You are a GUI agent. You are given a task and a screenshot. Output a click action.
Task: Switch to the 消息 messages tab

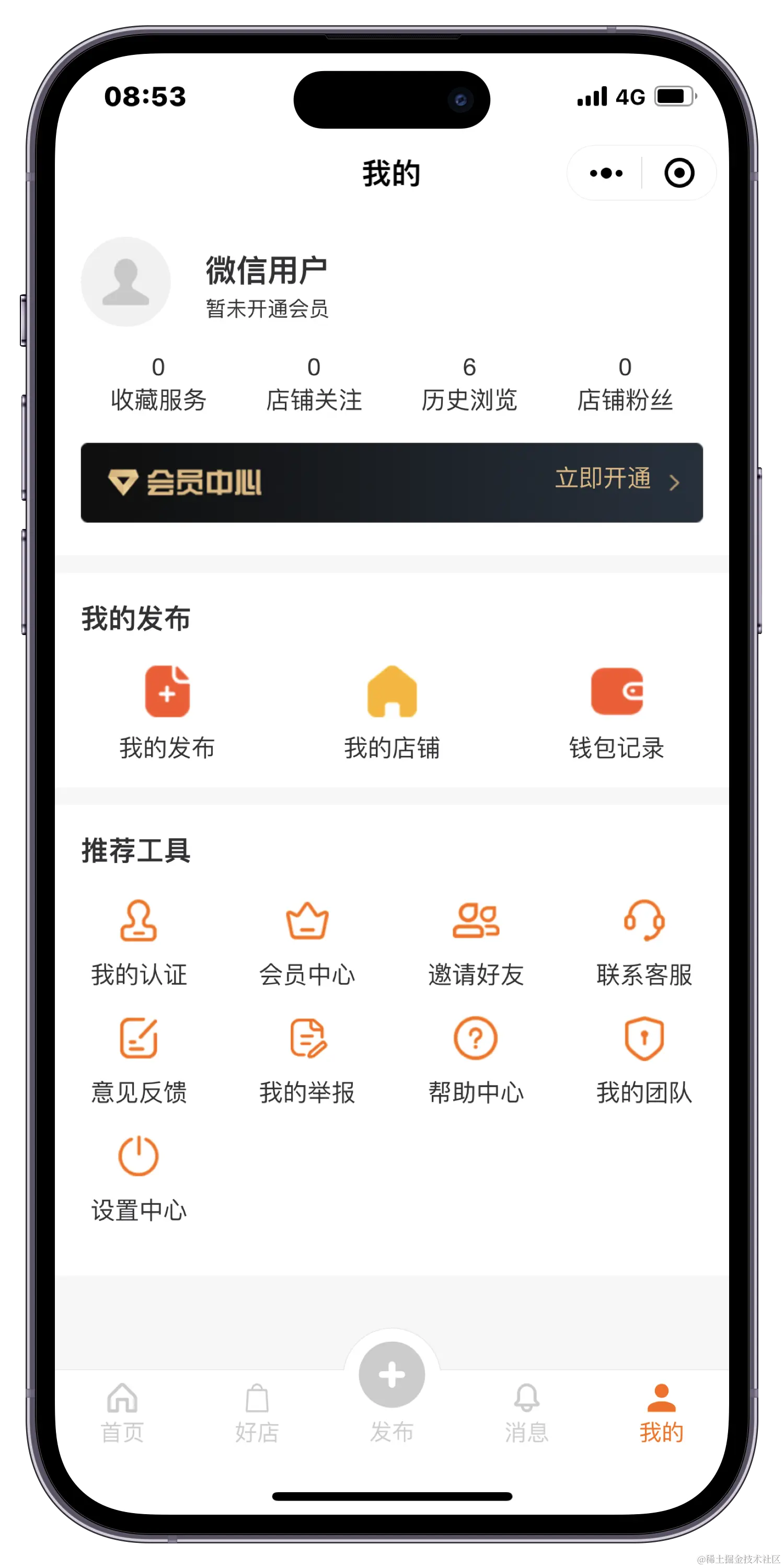(526, 1413)
